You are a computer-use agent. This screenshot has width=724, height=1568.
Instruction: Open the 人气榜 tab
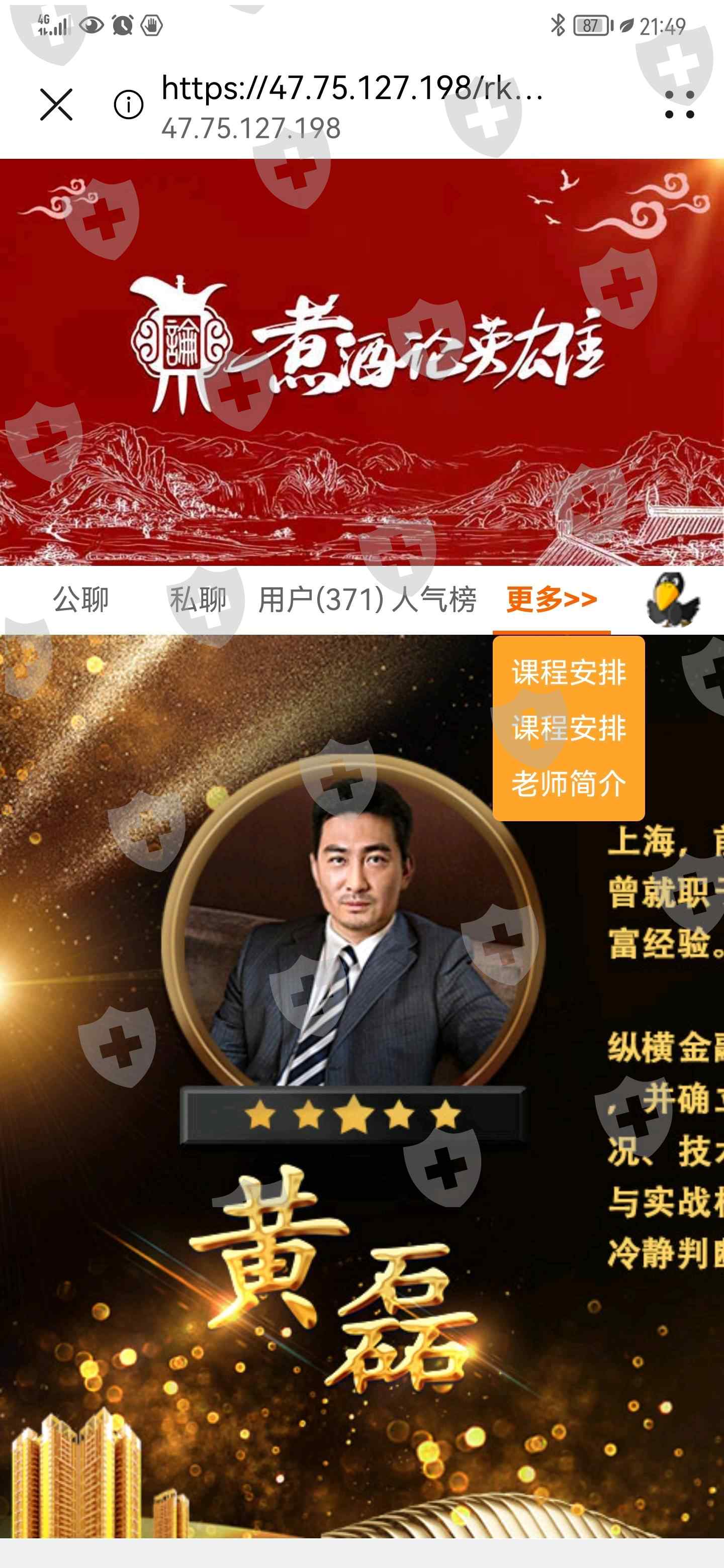[x=434, y=600]
